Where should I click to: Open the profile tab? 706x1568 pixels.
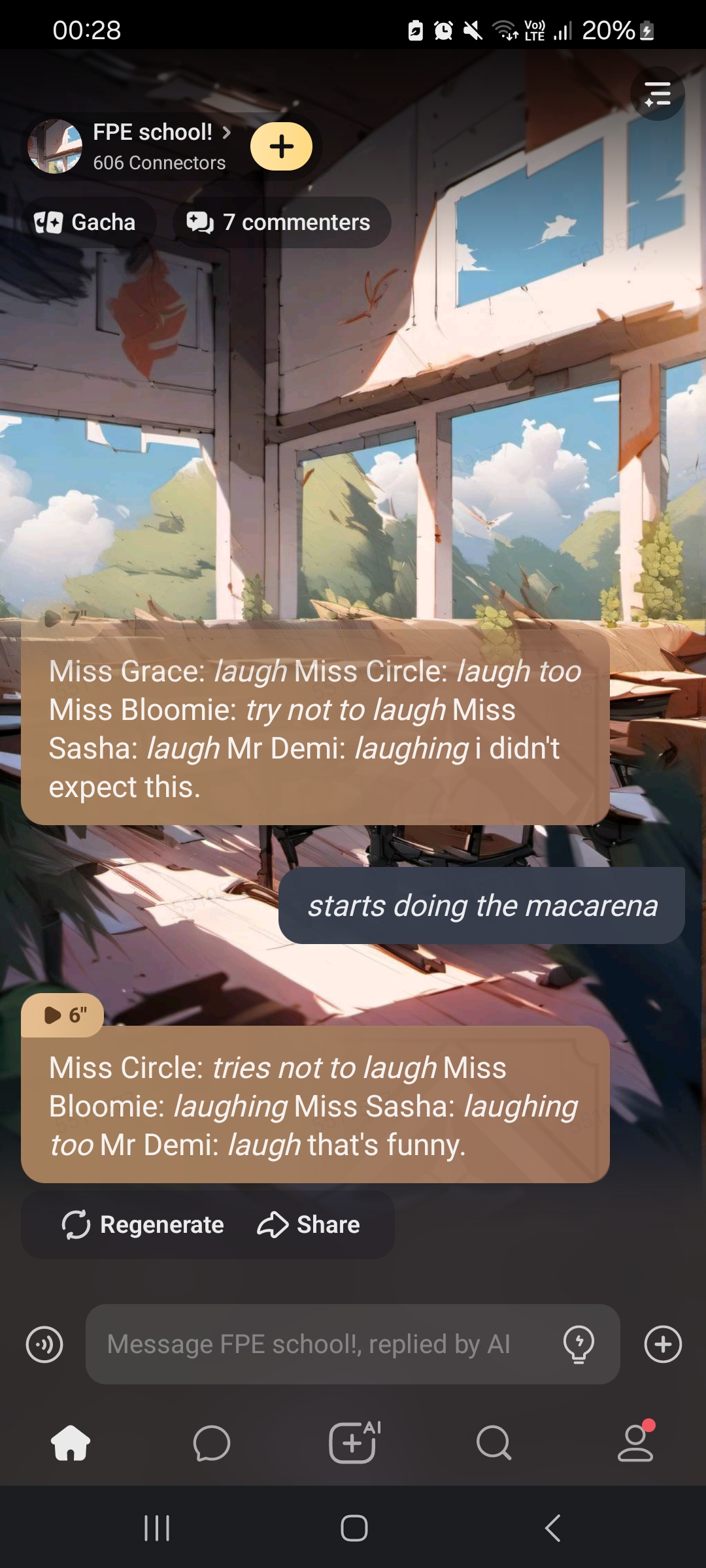click(635, 1443)
